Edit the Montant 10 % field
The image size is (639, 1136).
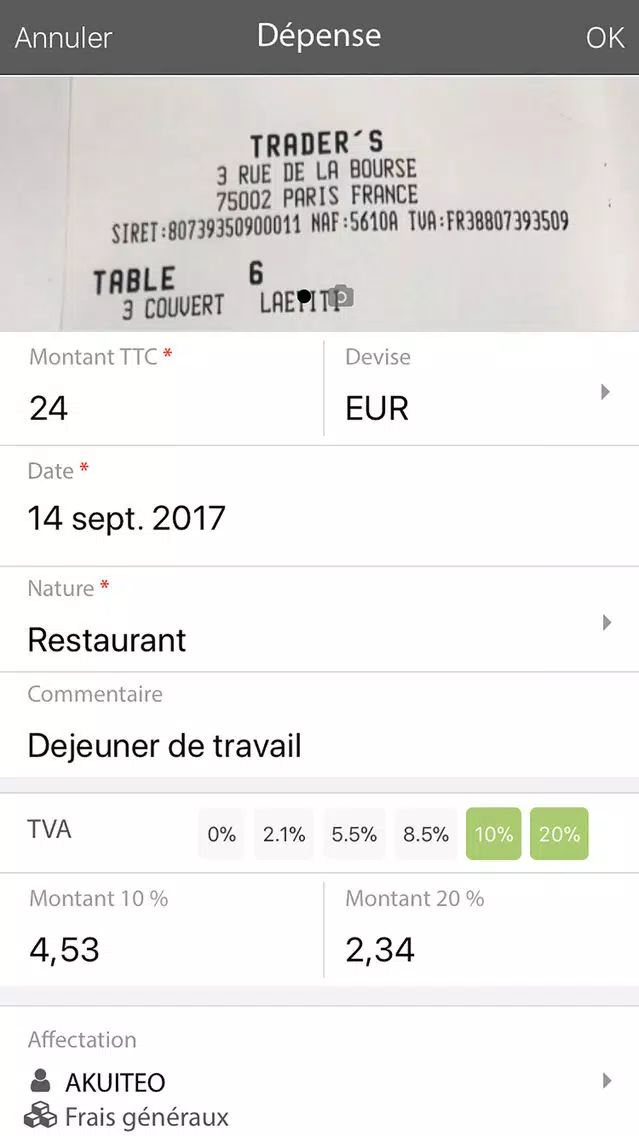[x=162, y=930]
